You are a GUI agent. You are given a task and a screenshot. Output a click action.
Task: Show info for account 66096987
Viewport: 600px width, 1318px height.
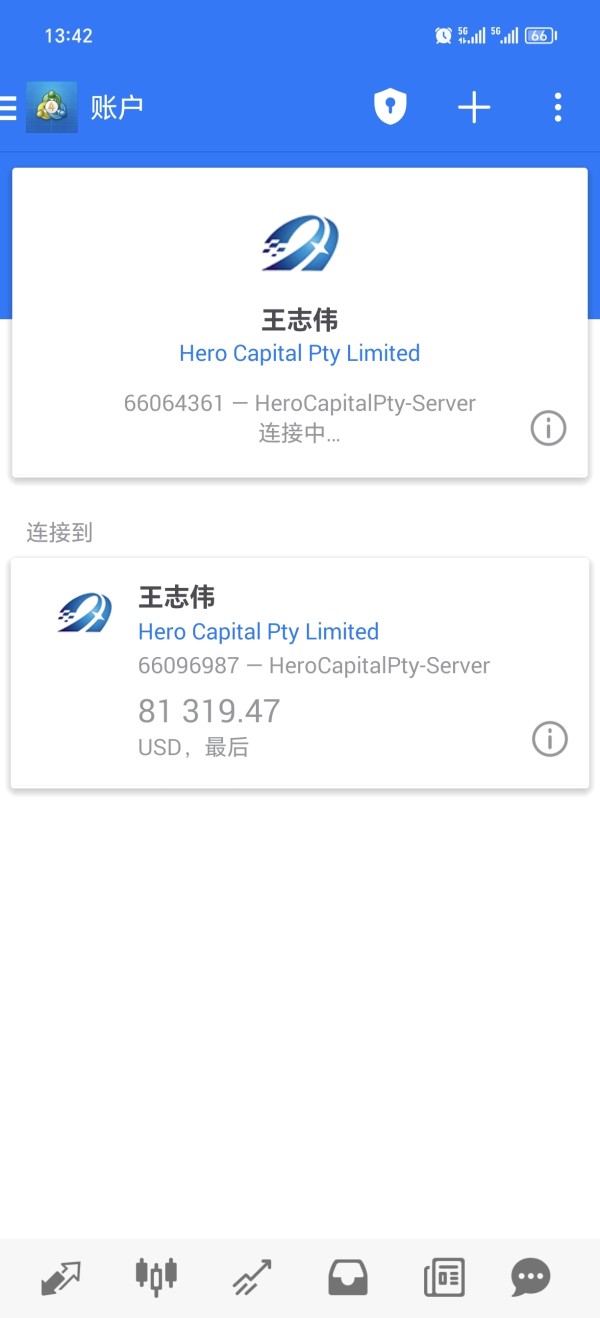coord(549,739)
